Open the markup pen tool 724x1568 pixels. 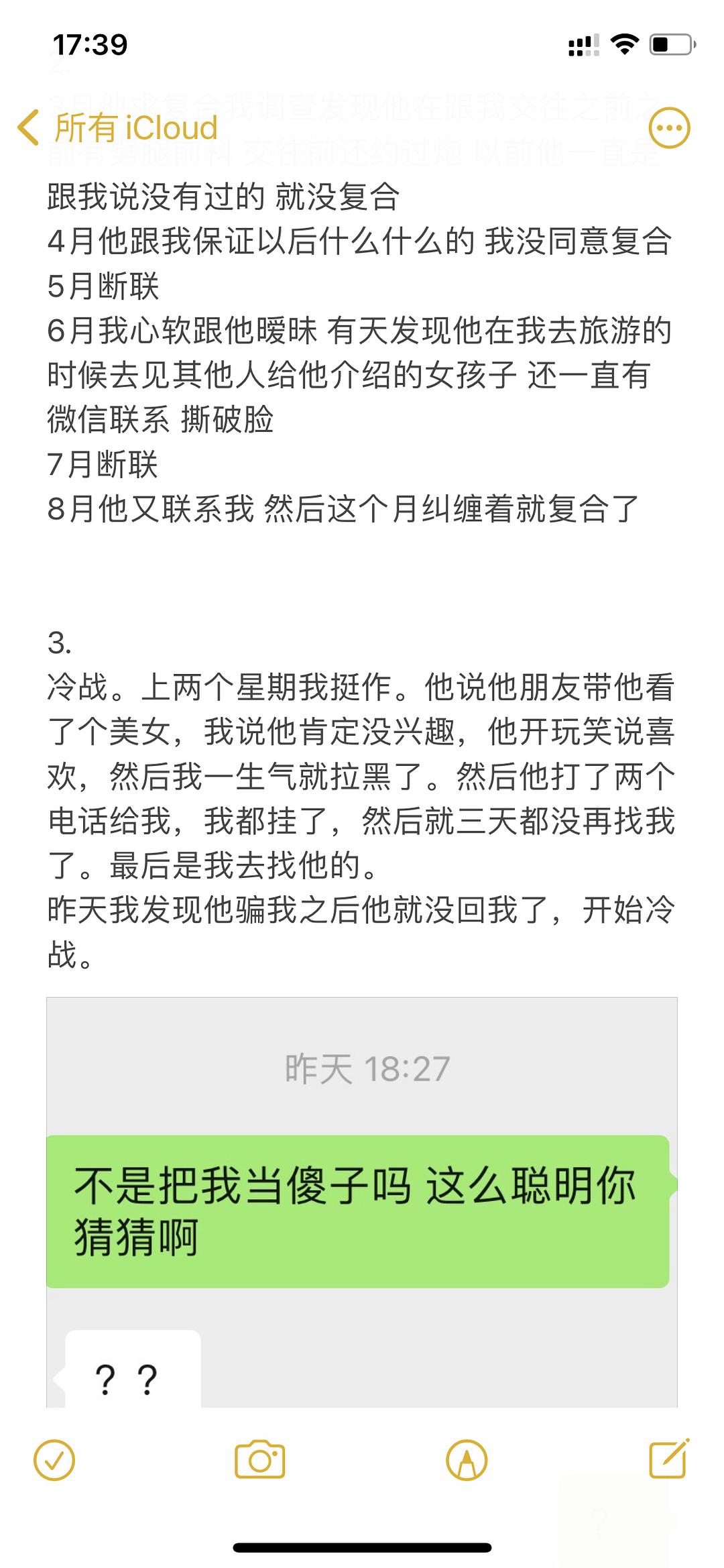click(467, 1460)
